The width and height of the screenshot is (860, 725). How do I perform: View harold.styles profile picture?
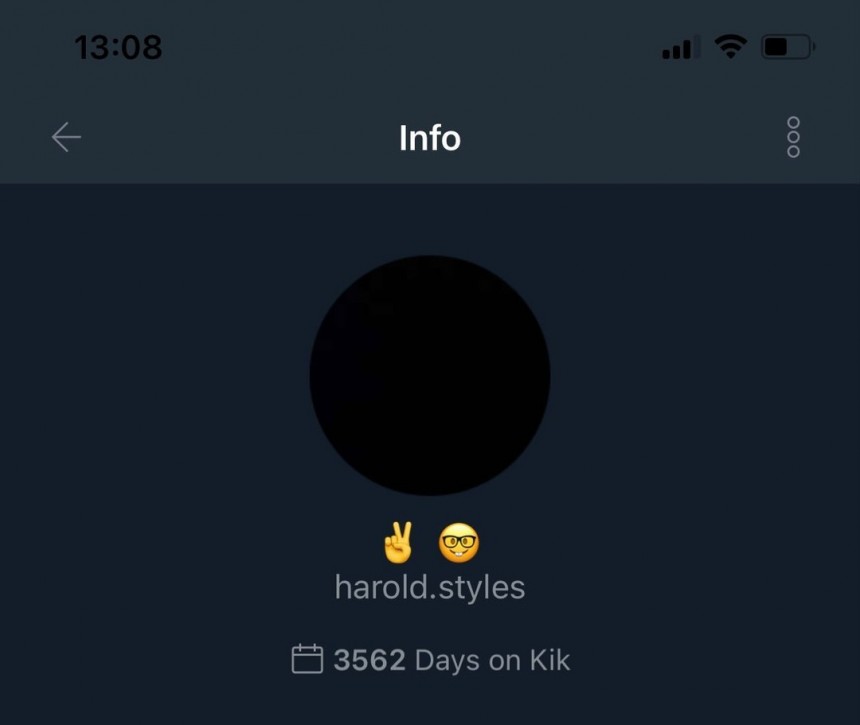[430, 375]
